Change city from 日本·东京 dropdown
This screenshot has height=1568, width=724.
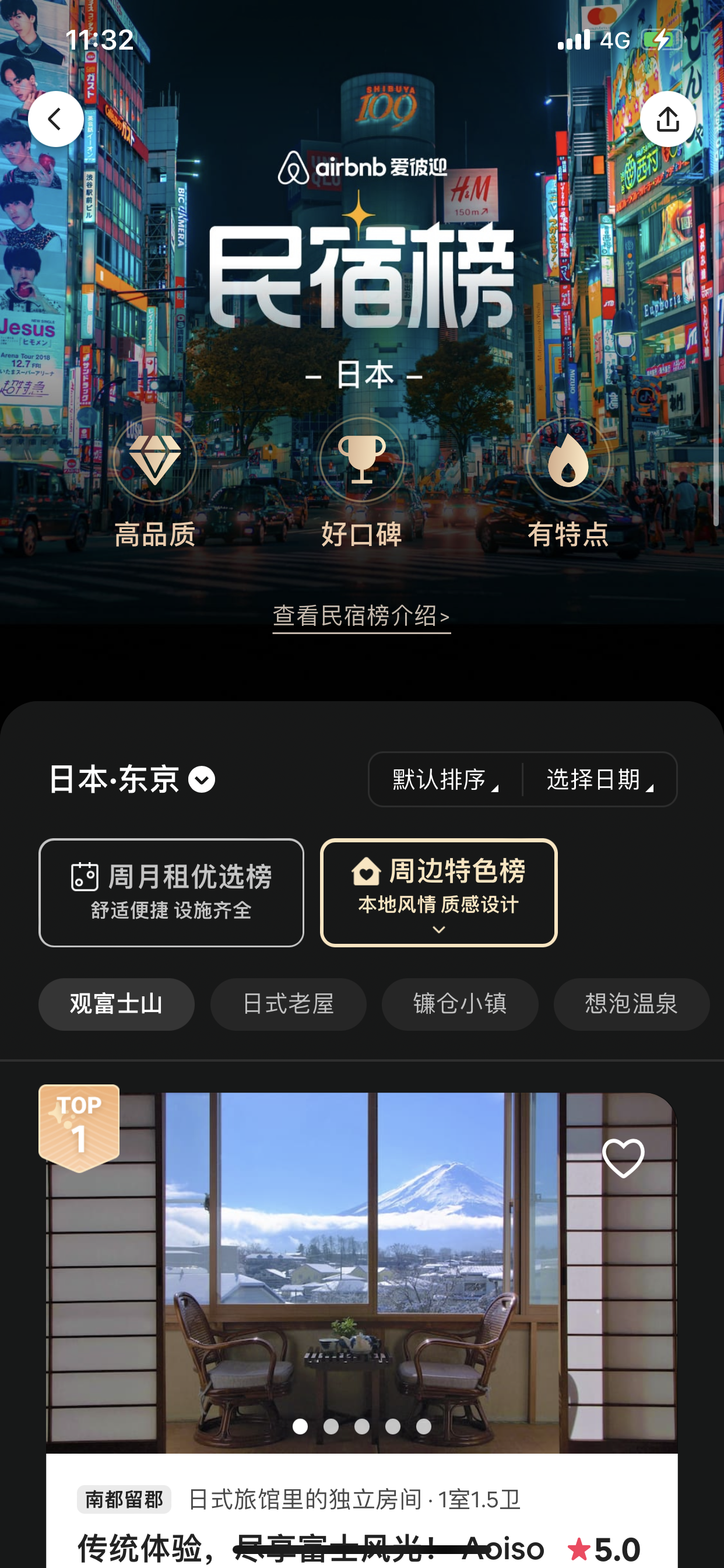pos(131,779)
